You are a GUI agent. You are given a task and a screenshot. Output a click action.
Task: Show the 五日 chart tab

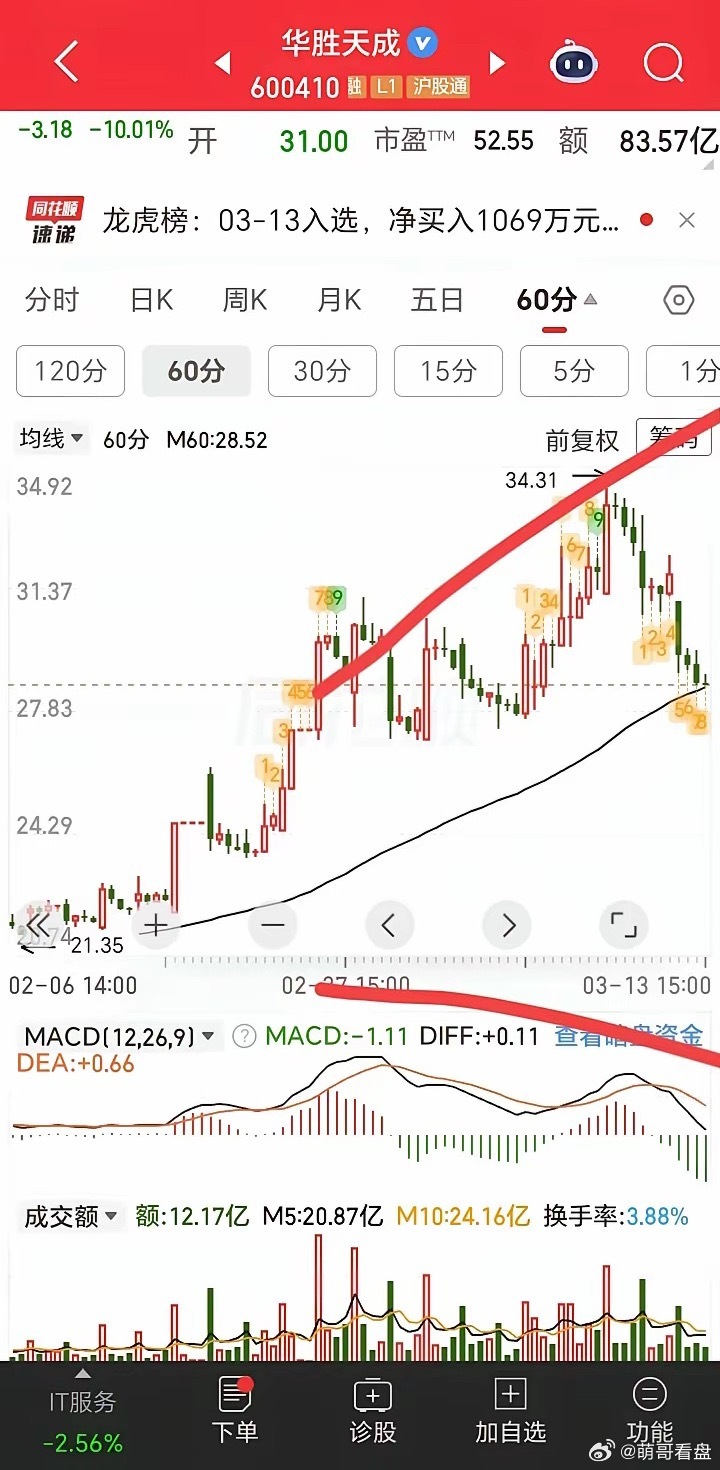click(437, 300)
